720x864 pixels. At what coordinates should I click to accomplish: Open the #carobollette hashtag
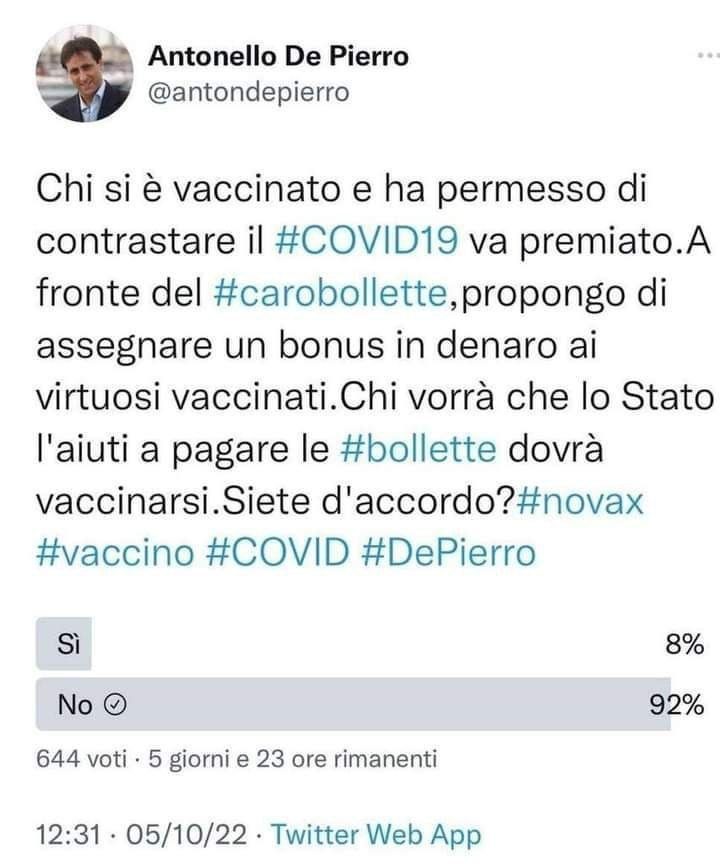tap(341, 292)
